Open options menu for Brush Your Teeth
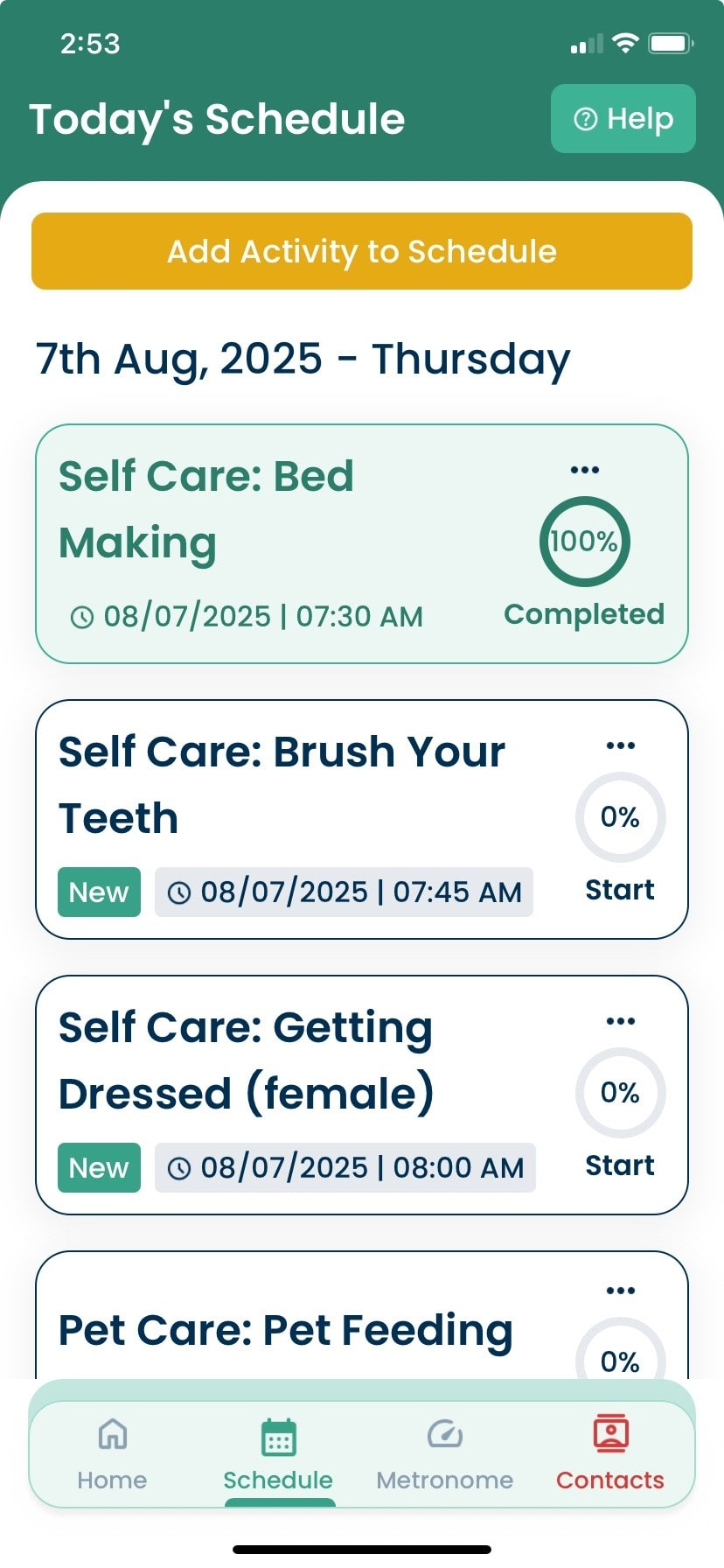The width and height of the screenshot is (724, 1568). tap(620, 745)
